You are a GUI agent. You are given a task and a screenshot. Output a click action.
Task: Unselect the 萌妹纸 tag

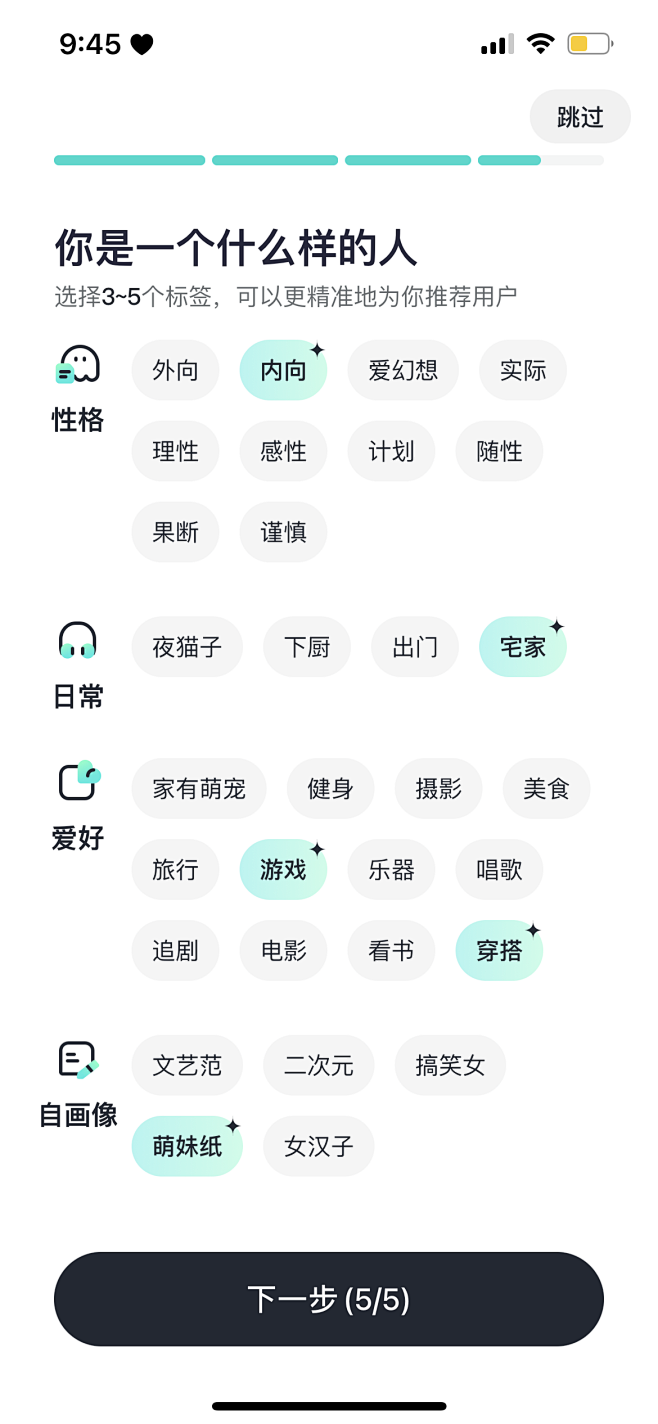[187, 1146]
